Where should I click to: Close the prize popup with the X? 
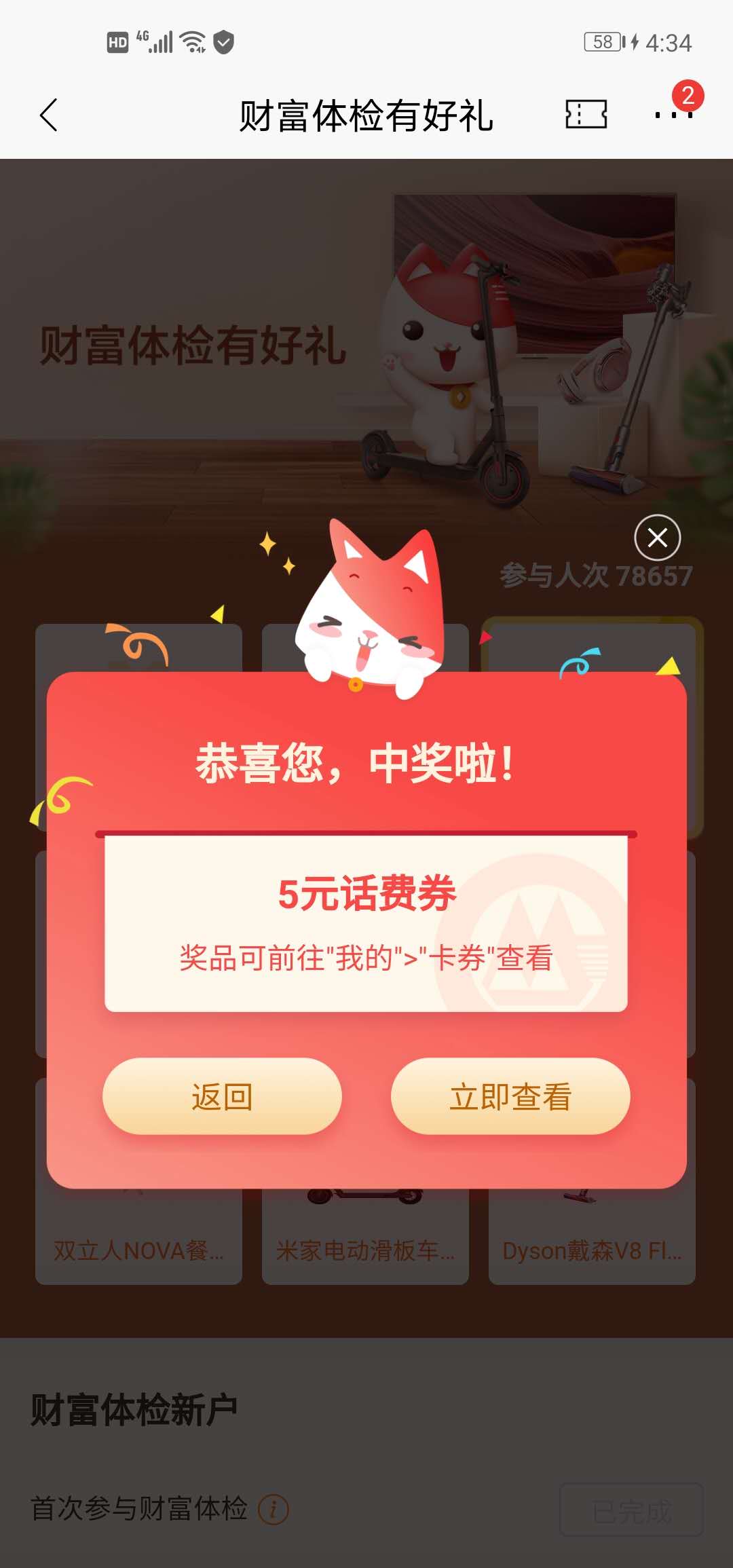click(657, 538)
